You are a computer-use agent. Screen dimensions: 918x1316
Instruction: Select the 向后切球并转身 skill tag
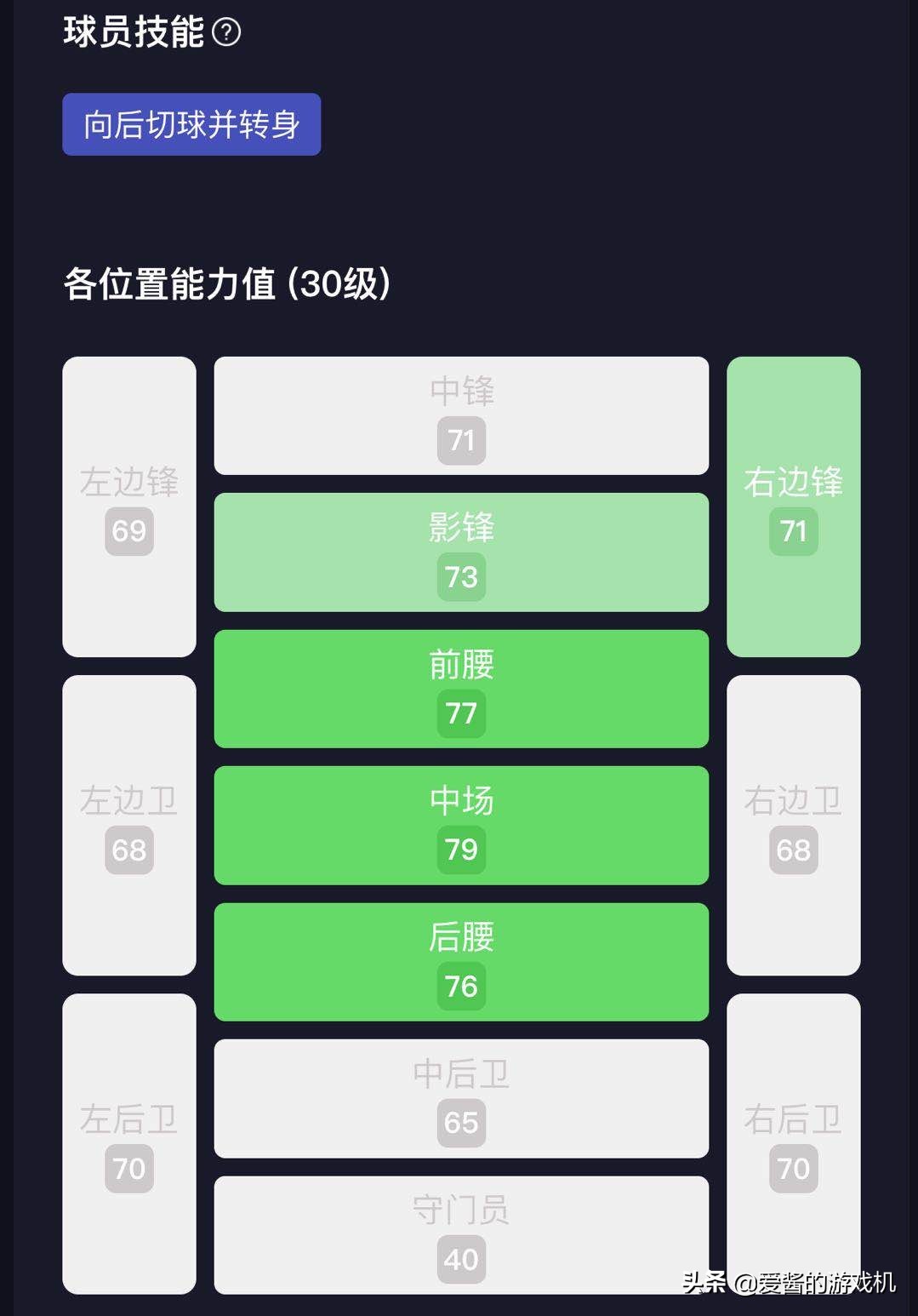(x=191, y=123)
